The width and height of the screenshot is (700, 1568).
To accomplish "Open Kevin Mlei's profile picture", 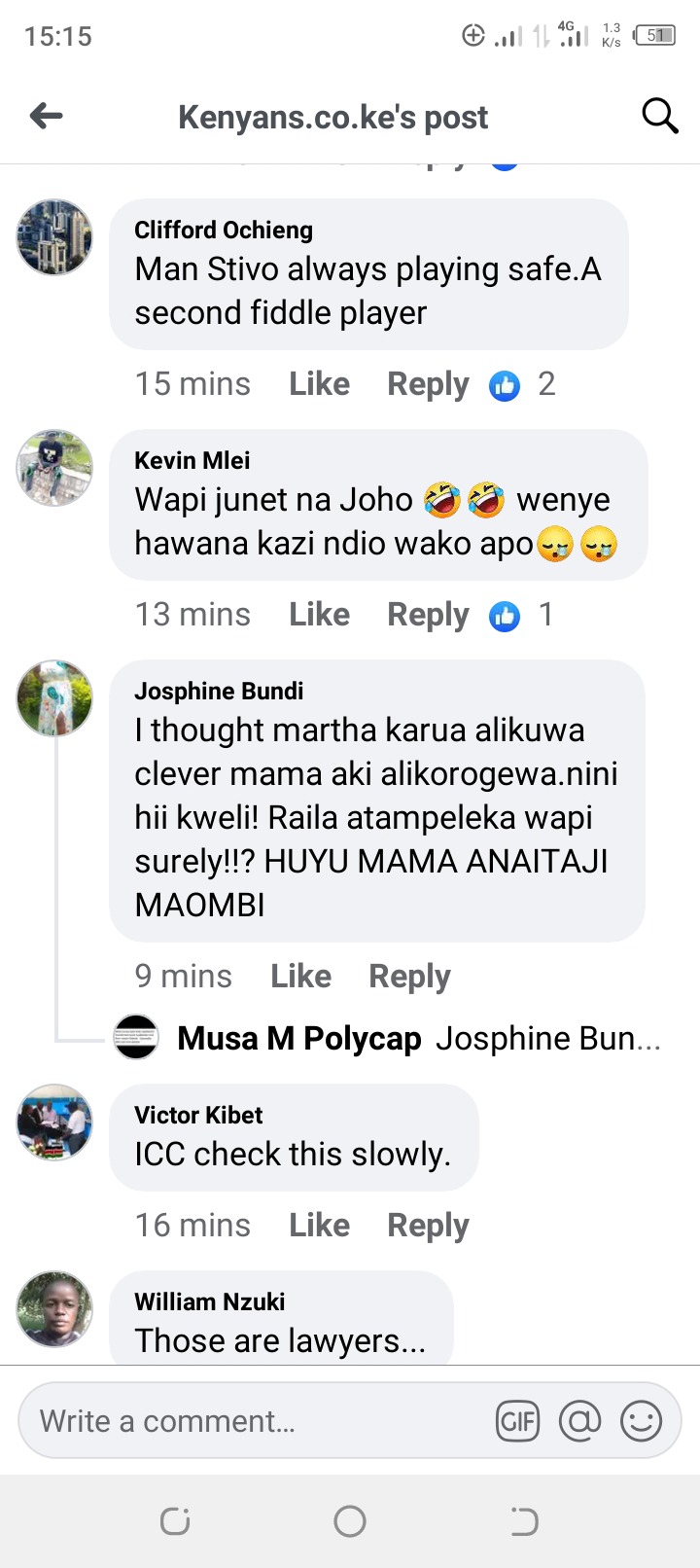I will [54, 468].
